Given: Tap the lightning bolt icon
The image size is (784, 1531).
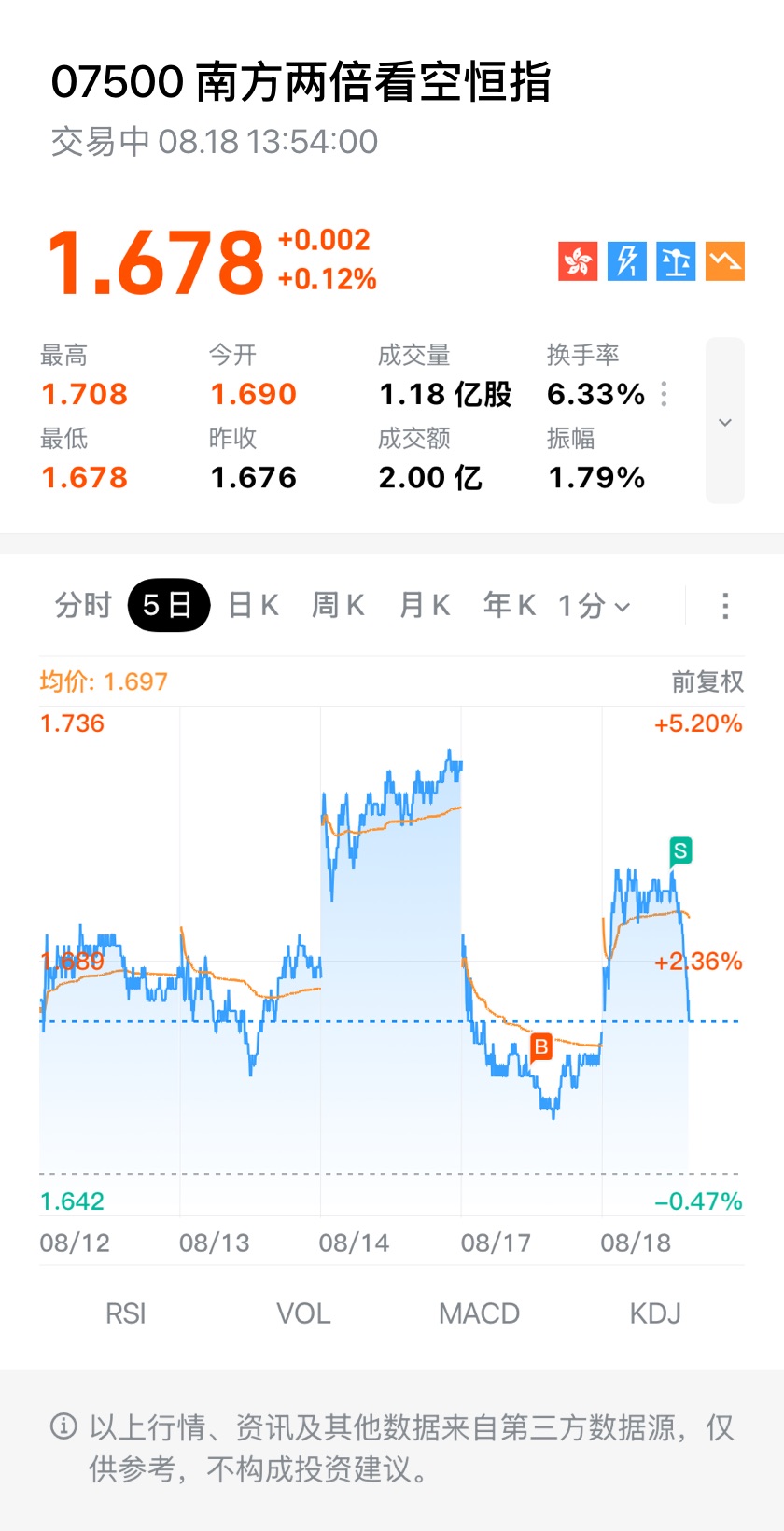Looking at the screenshot, I should click(x=626, y=260).
